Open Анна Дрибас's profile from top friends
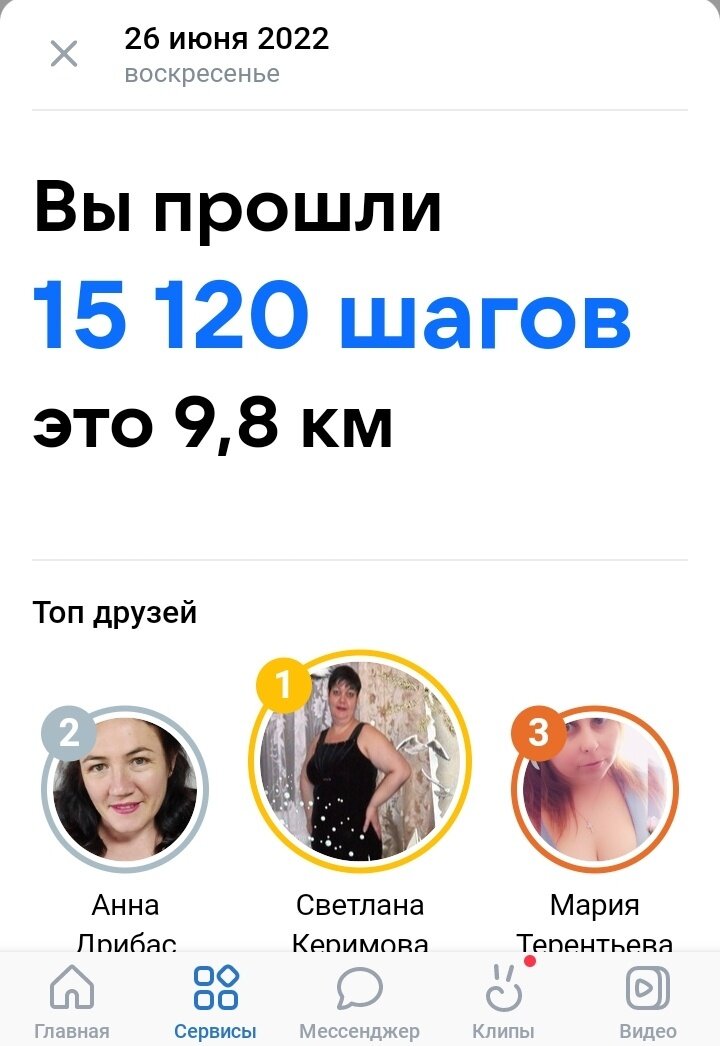The image size is (720, 1046). tap(125, 790)
